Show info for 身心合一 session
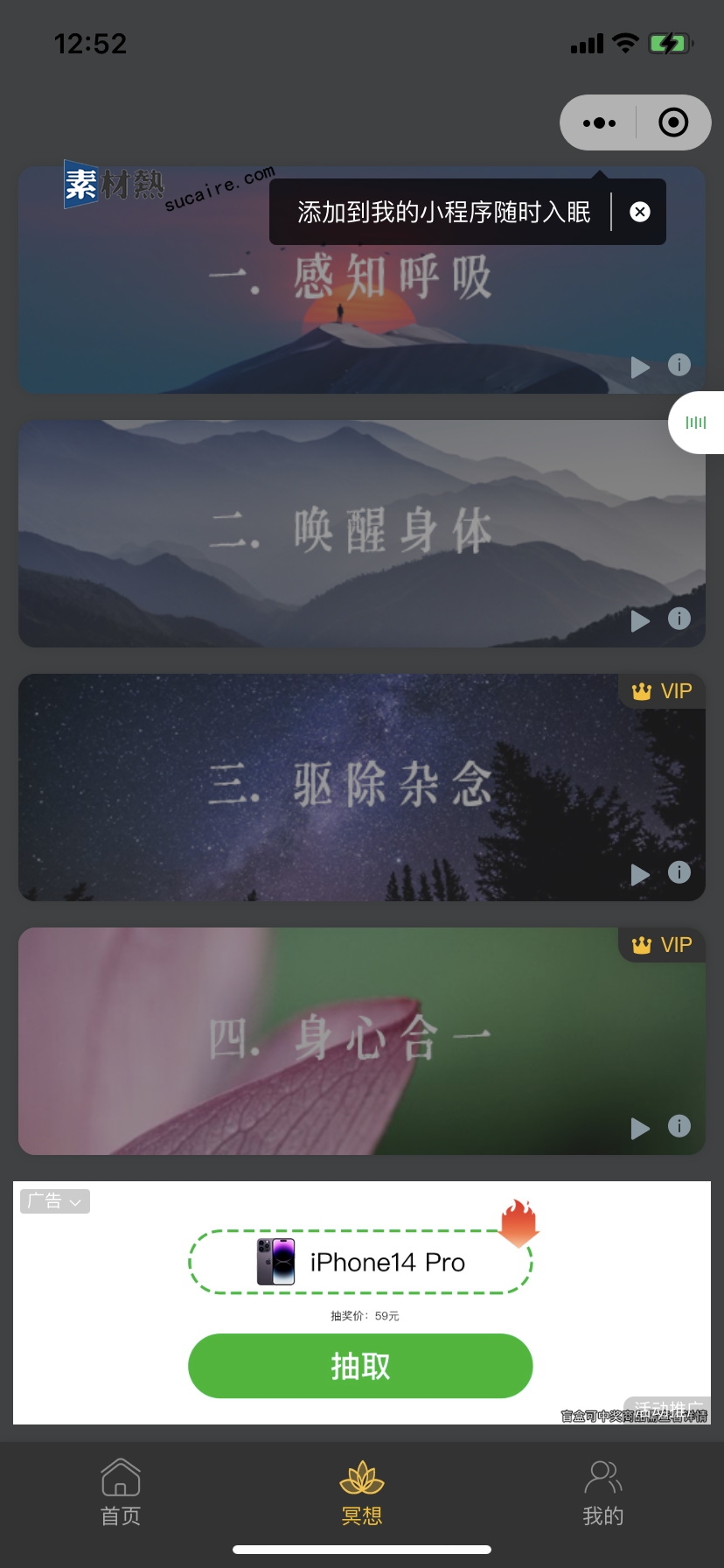 pos(679,1126)
